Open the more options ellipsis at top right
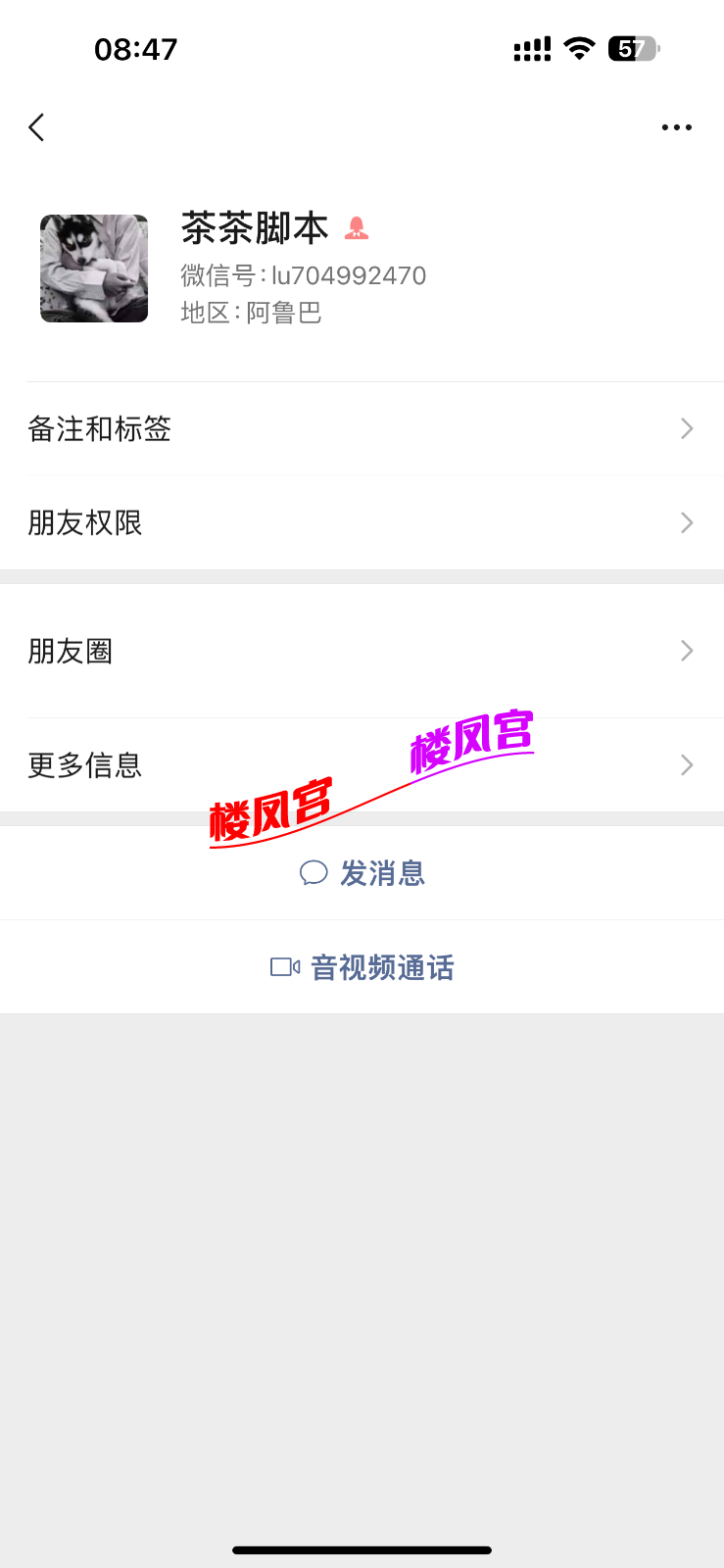 (677, 127)
